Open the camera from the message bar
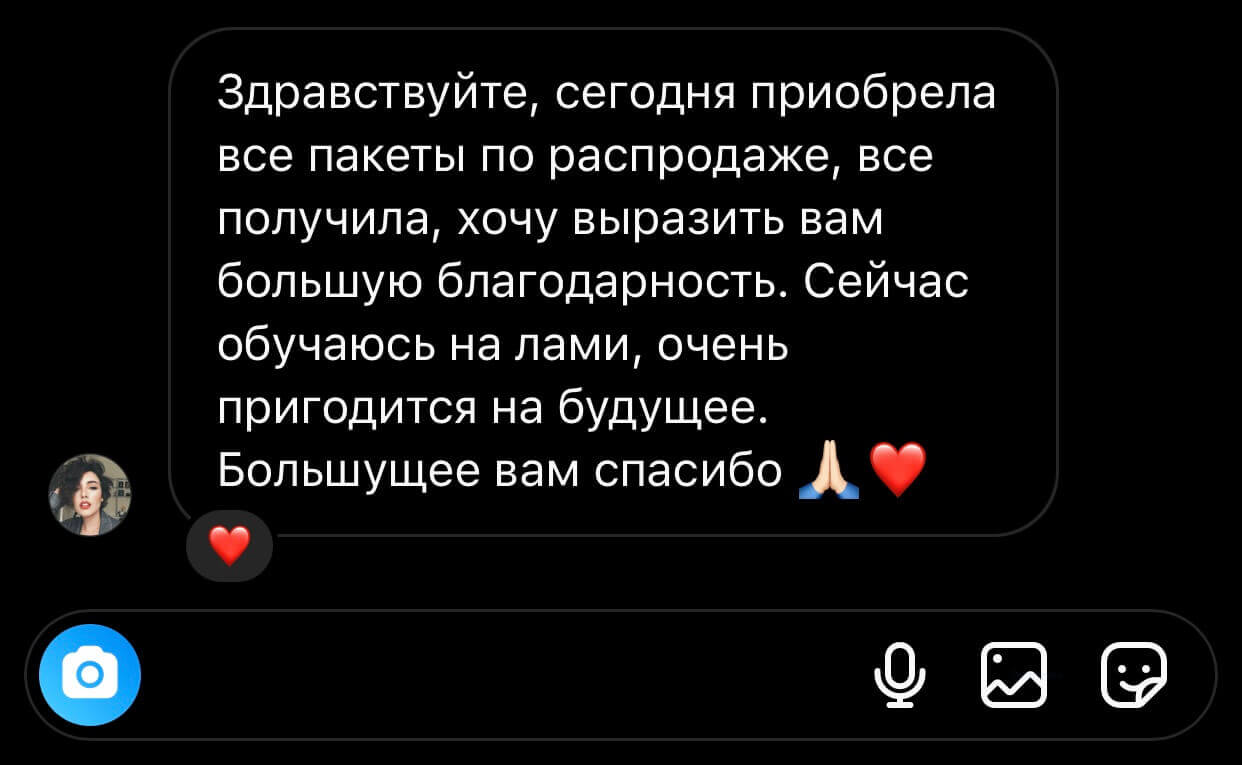1242x765 pixels. [x=90, y=675]
